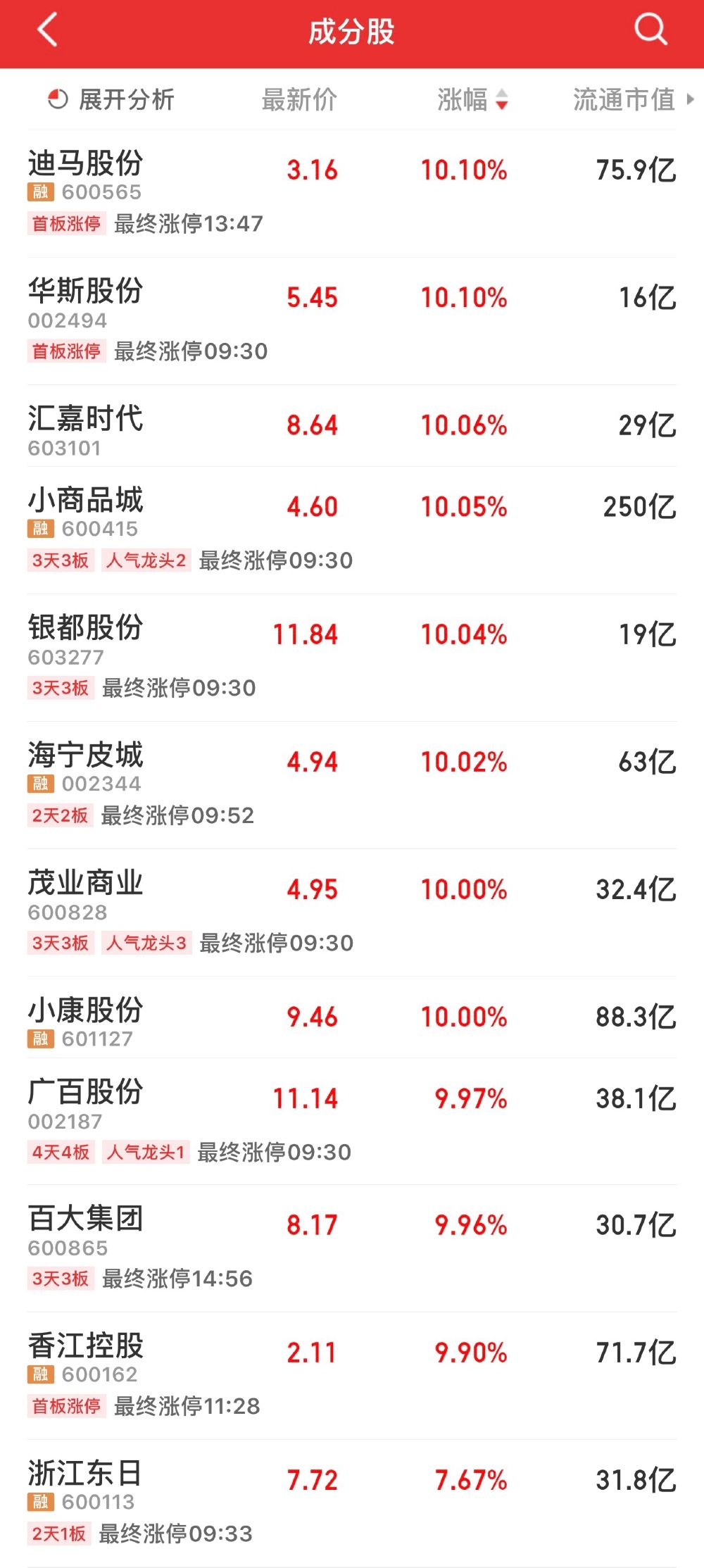
Task: Open 浙江东日 stock row
Action: tap(352, 1503)
